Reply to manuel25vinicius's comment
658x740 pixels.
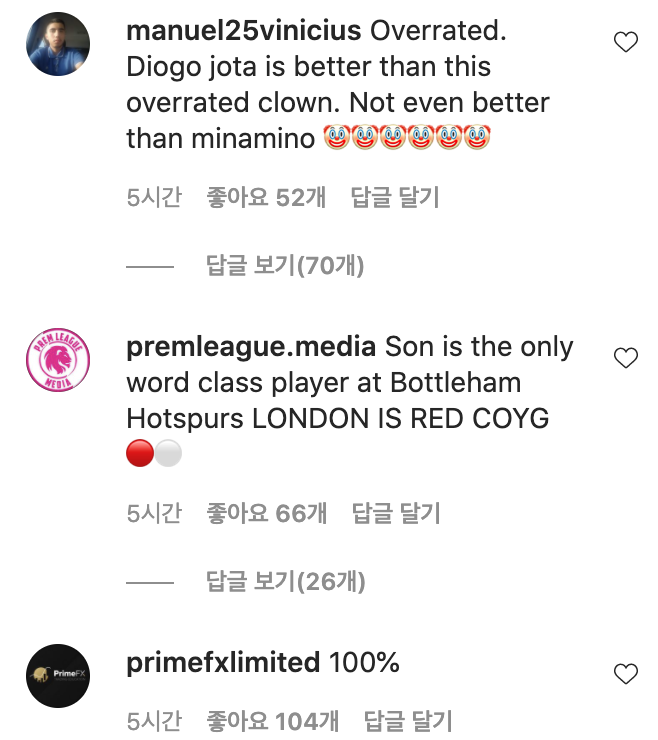tap(395, 198)
